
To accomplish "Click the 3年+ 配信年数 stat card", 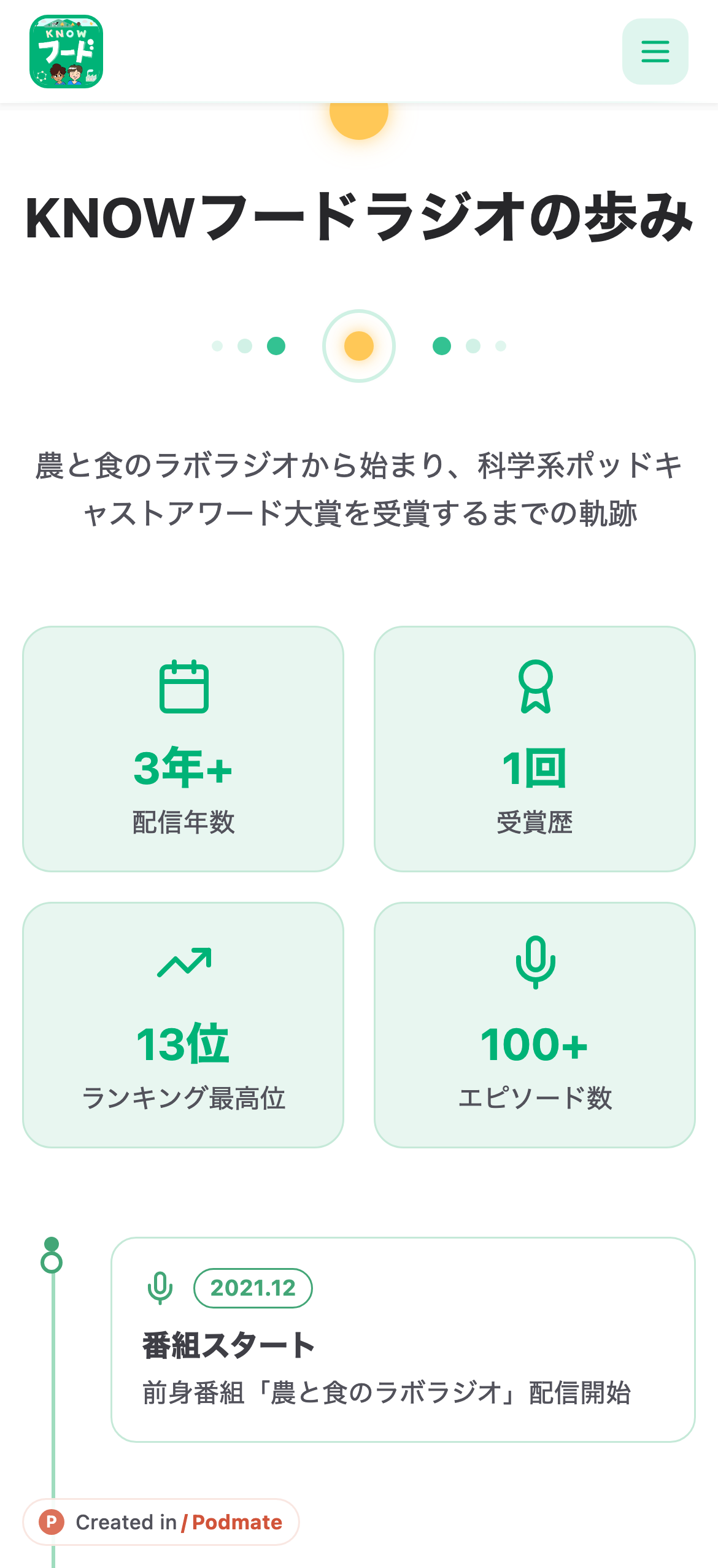I will tap(183, 748).
